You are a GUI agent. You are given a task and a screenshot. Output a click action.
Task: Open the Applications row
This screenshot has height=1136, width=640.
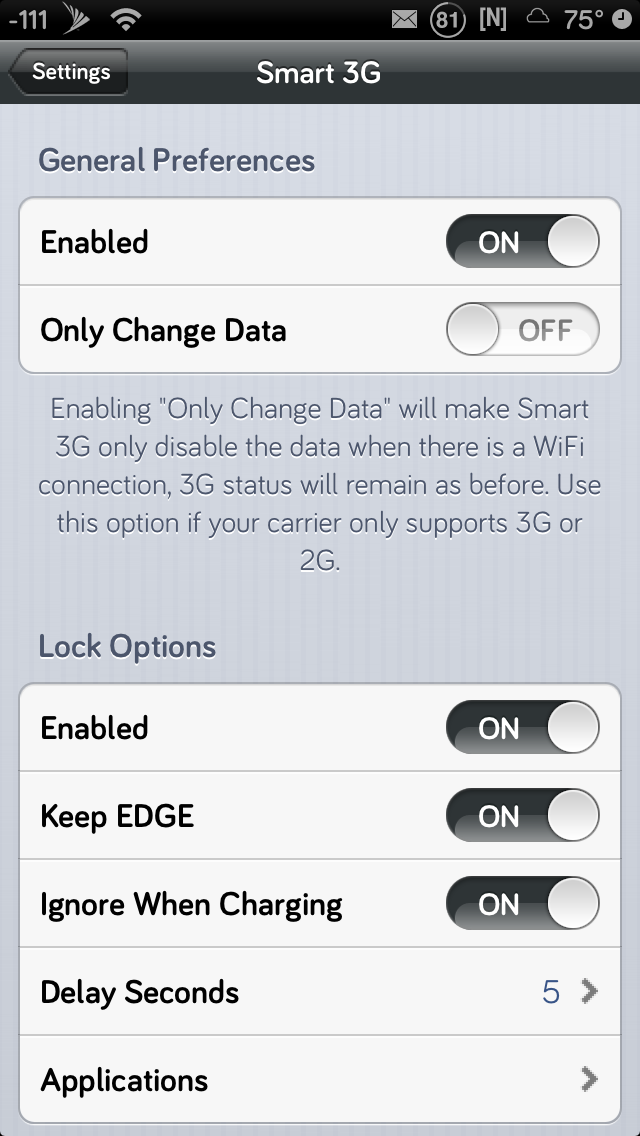tap(320, 1079)
